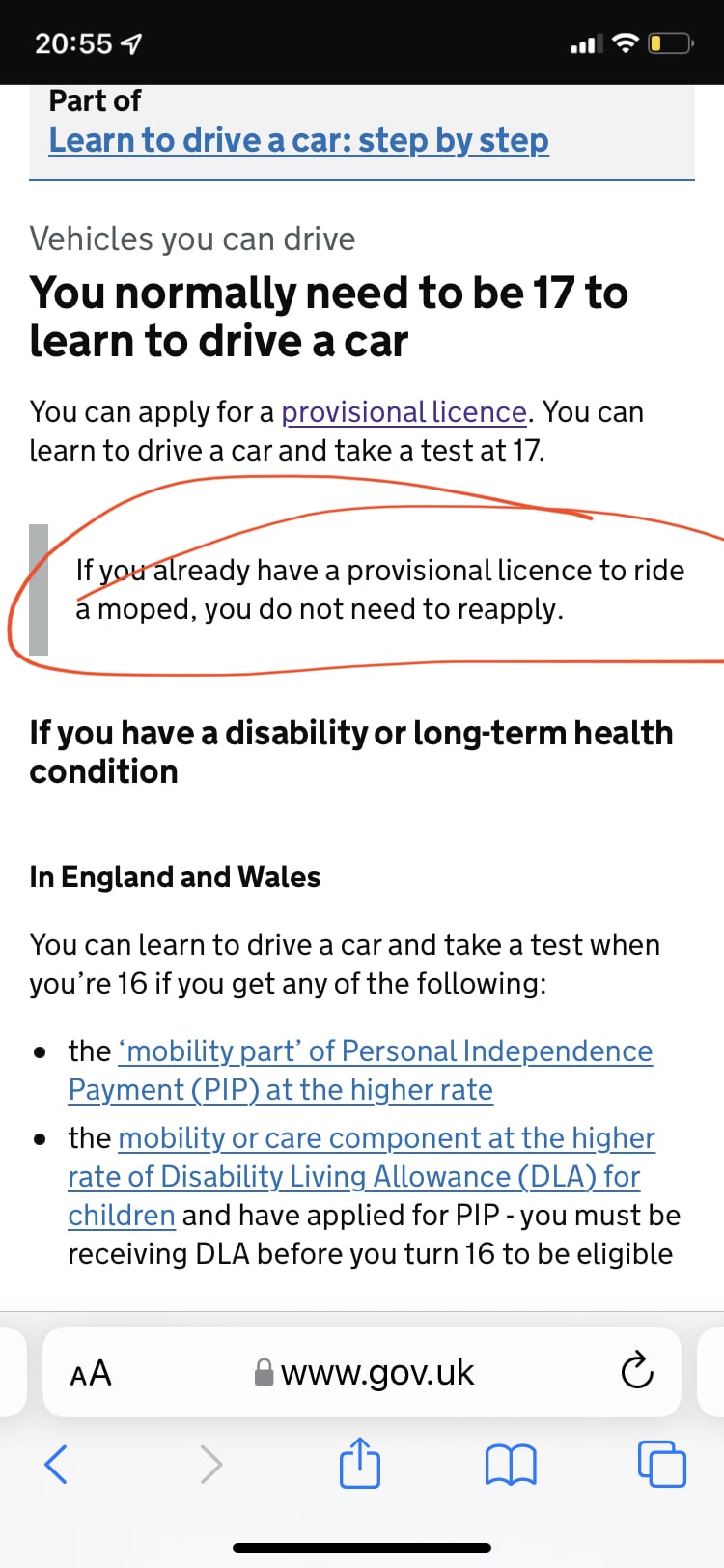This screenshot has width=724, height=1568.
Task: Open Safari bookmarks
Action: coord(511,1464)
